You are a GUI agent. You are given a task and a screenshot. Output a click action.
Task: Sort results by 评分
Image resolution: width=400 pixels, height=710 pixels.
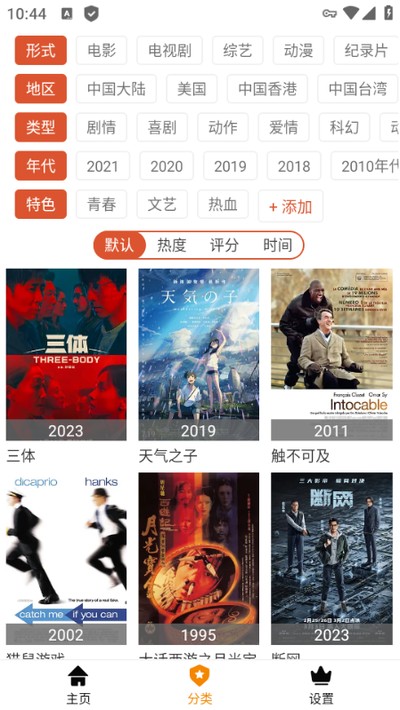(224, 245)
